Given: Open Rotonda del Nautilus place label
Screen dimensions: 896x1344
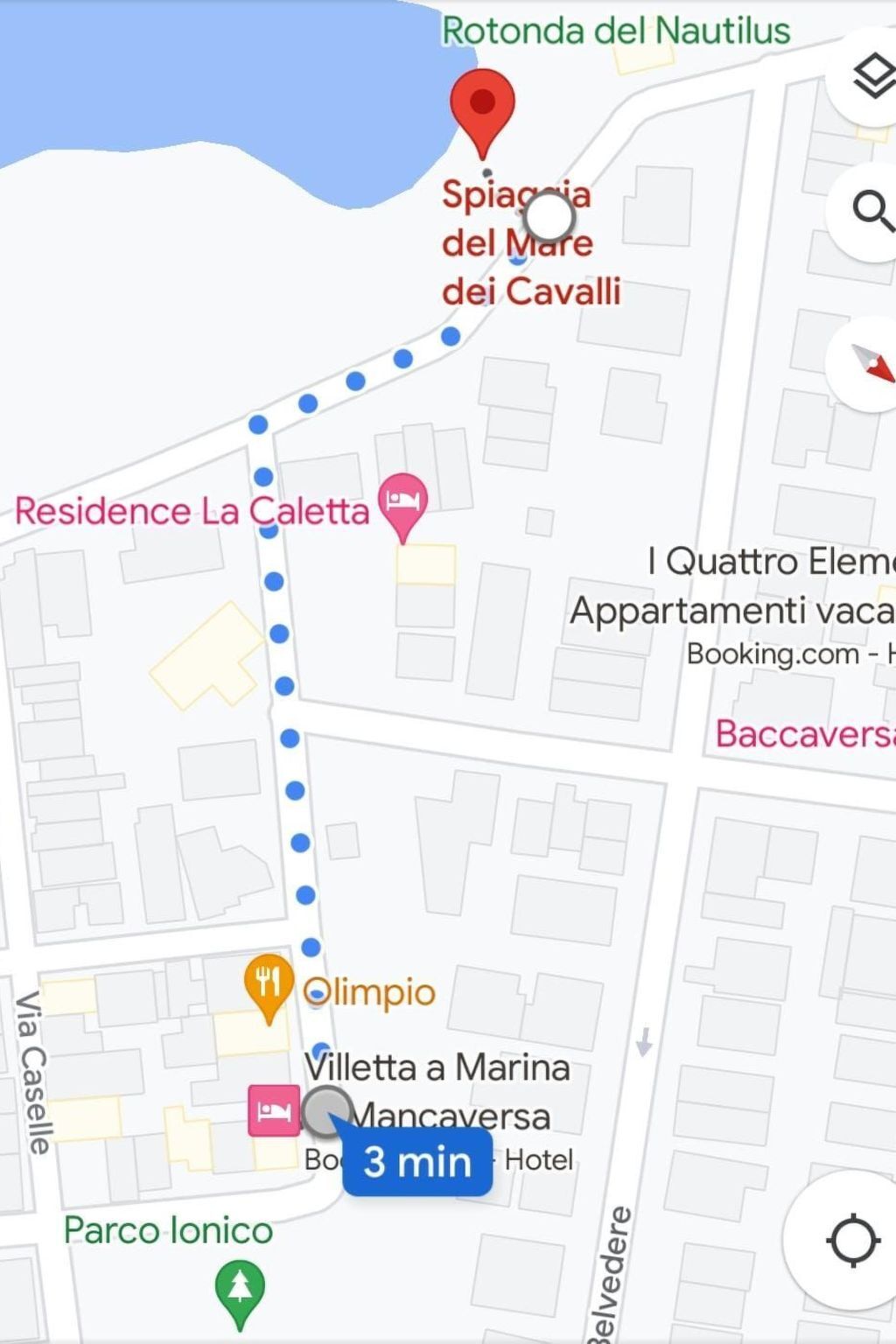Looking at the screenshot, I should click(615, 31).
